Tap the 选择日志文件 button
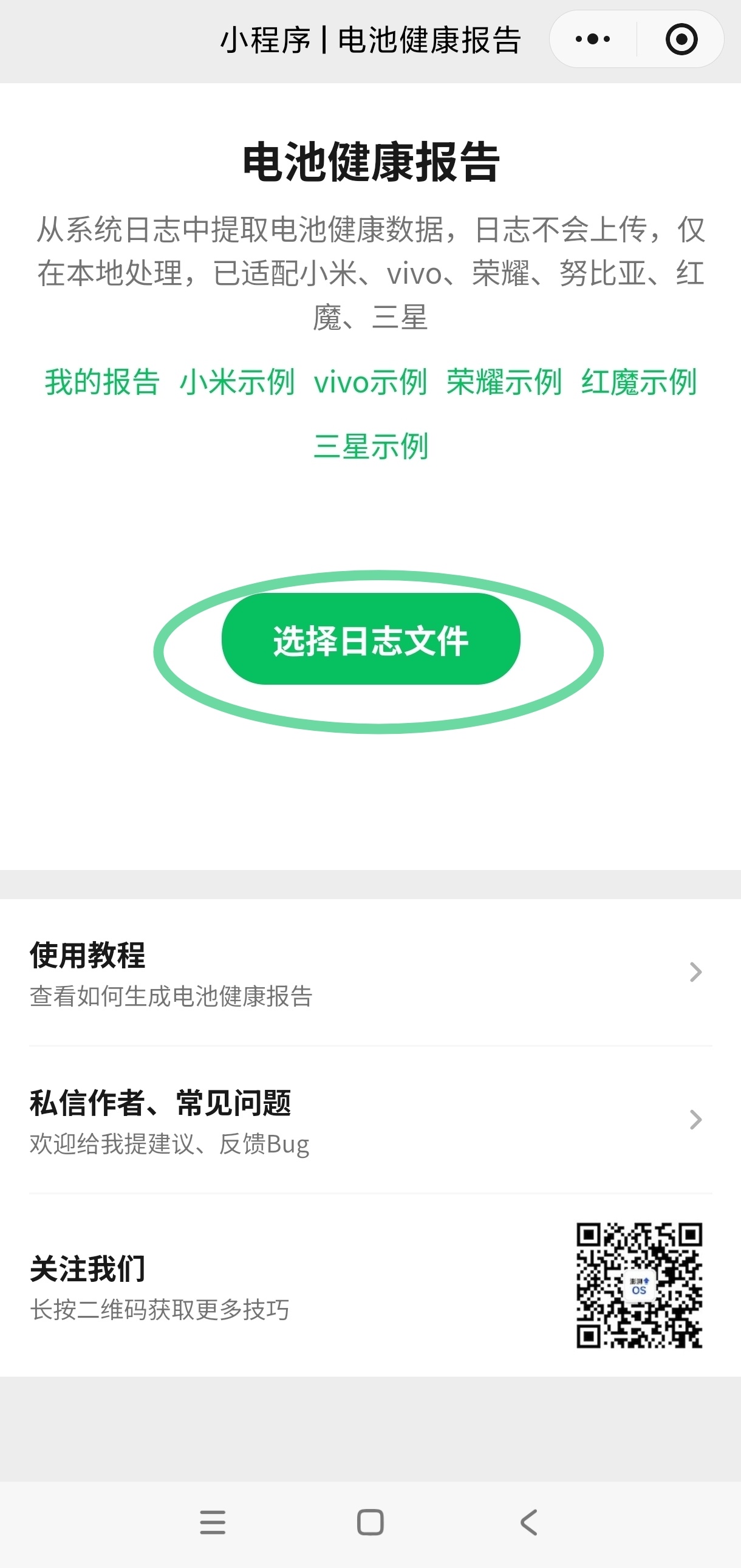The height and width of the screenshot is (1568, 741). 370,639
